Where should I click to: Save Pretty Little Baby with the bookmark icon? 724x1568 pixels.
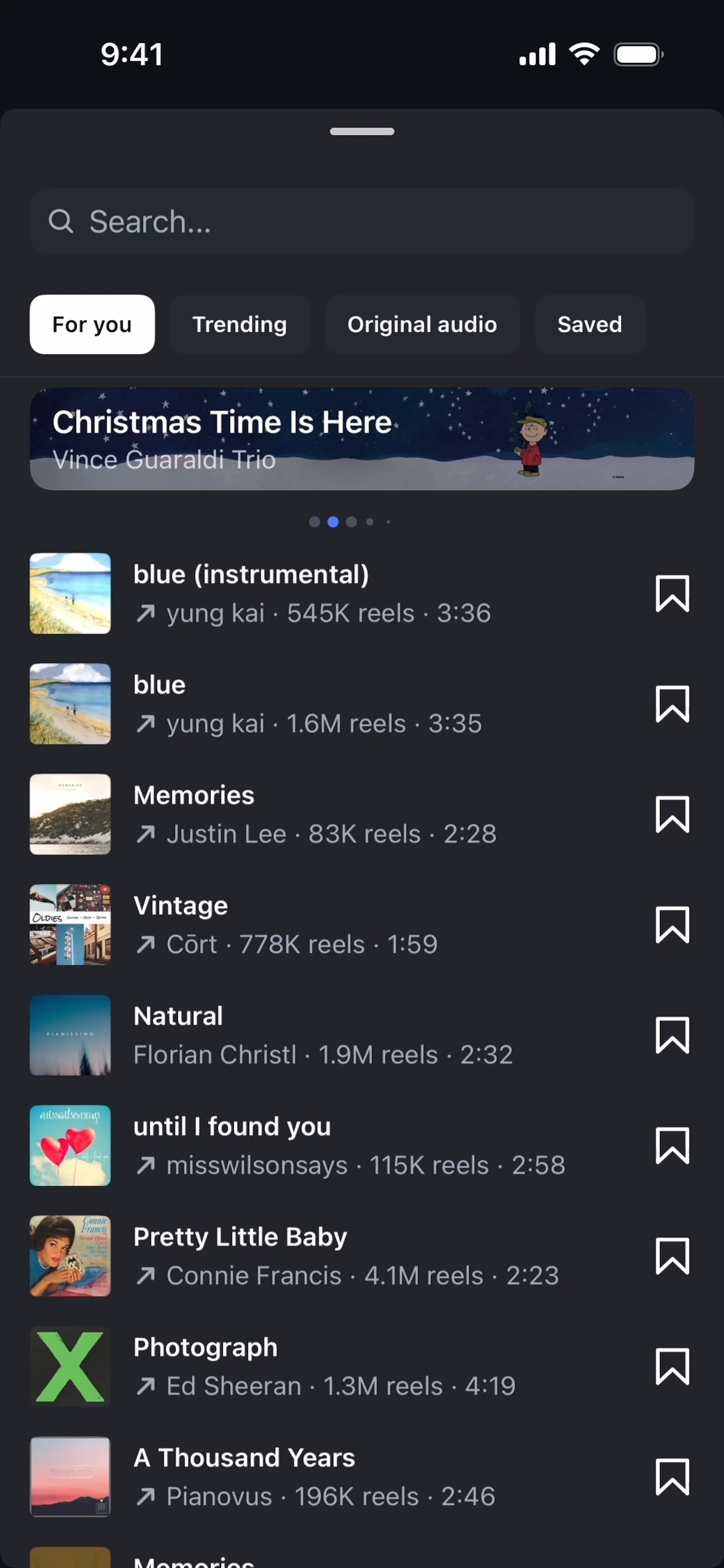[x=672, y=1256]
